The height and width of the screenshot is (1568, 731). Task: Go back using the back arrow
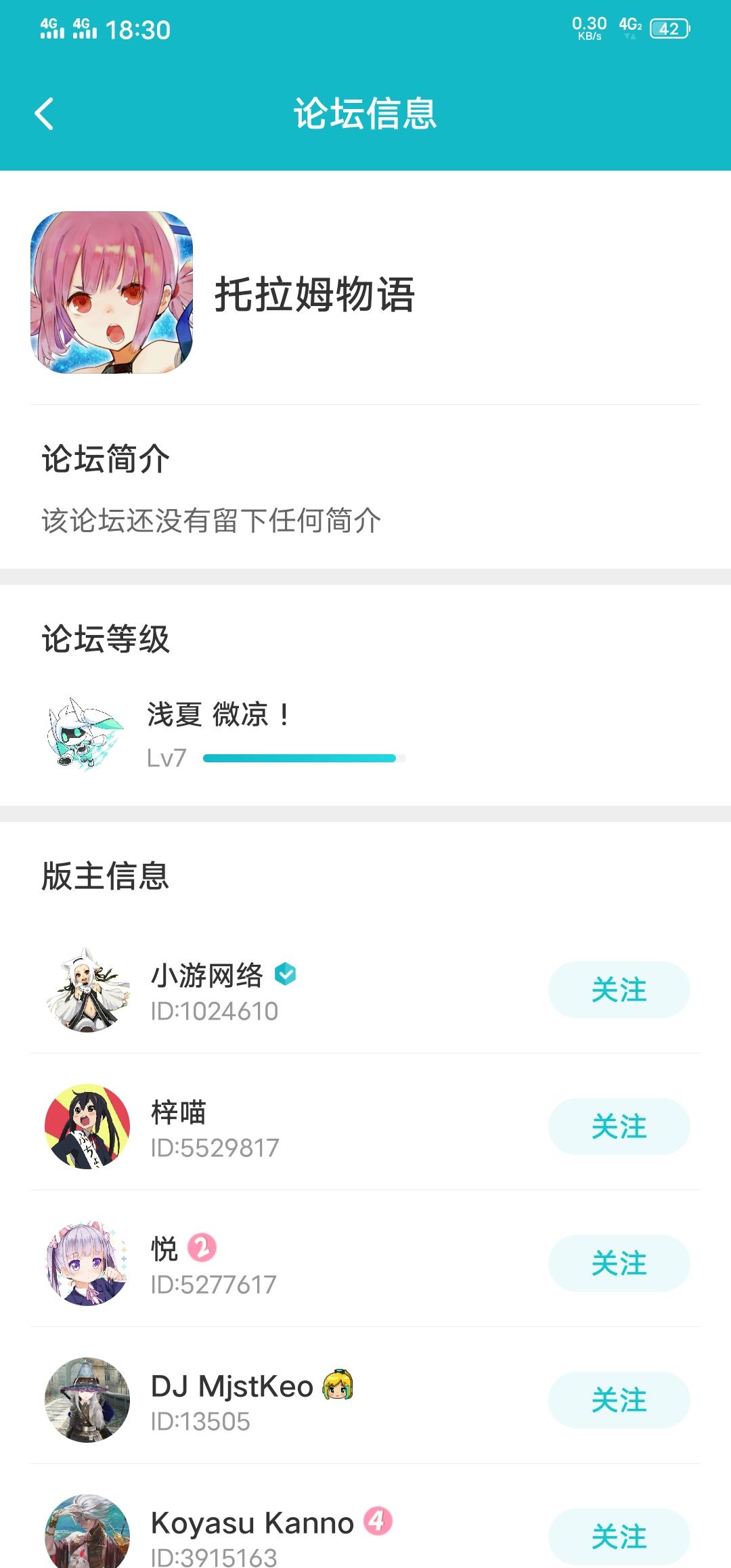click(43, 114)
